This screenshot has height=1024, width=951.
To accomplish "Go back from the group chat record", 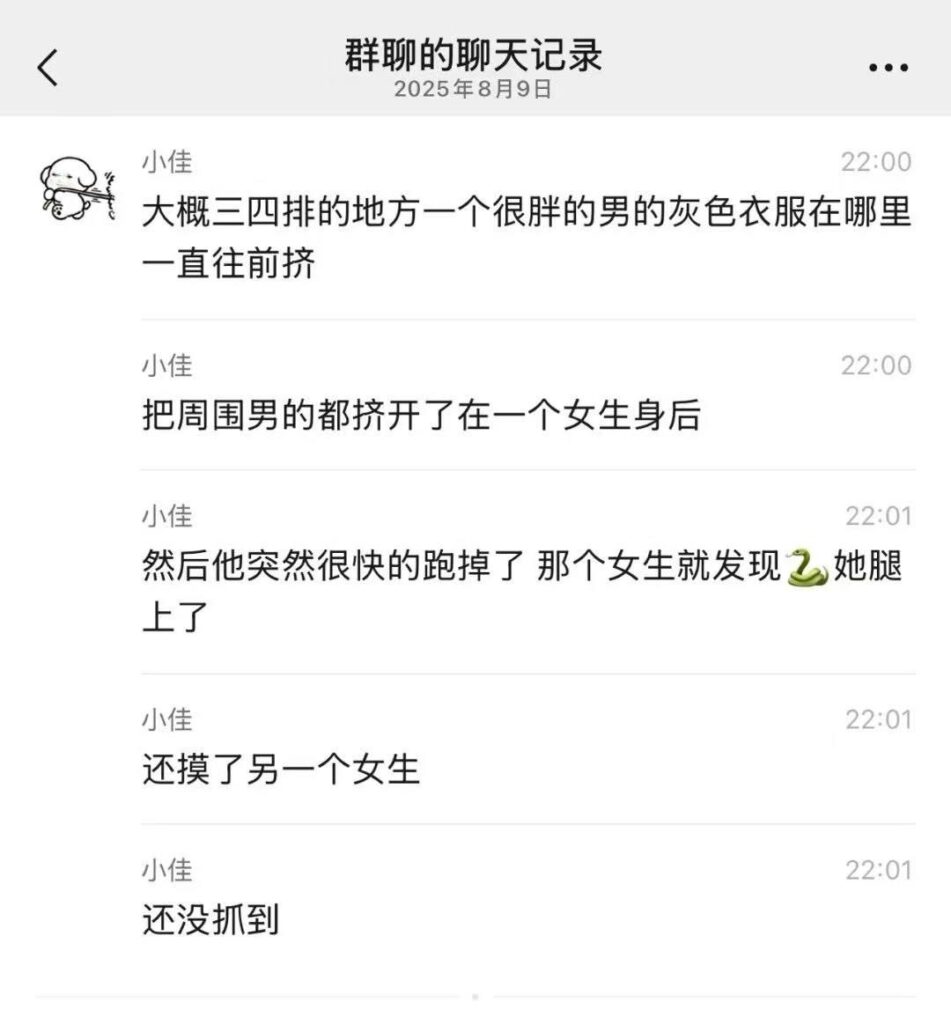I will tap(48, 67).
